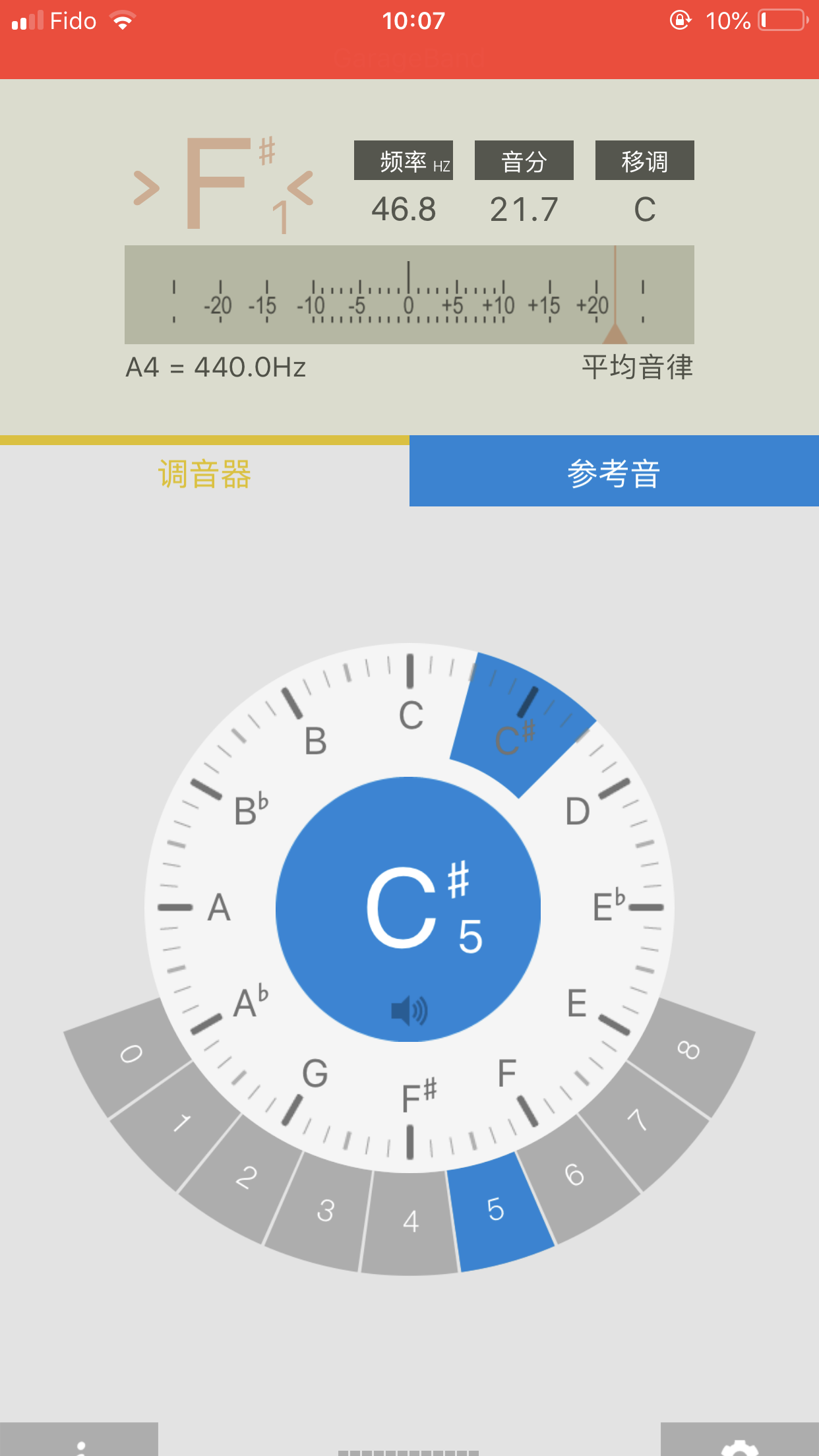
Task: Set octave to 4
Action: pos(410,1221)
